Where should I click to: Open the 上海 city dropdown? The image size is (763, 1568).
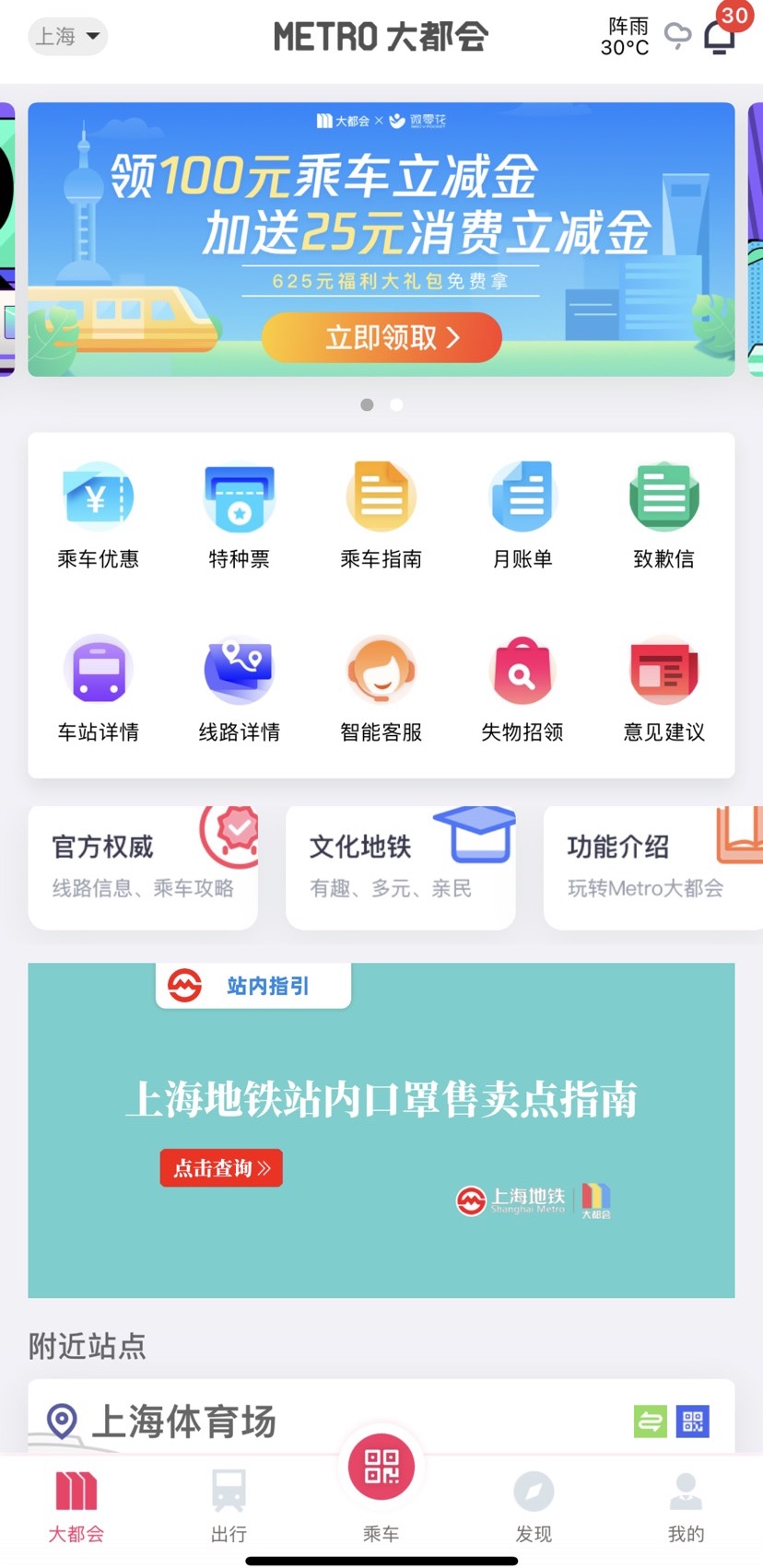68,37
